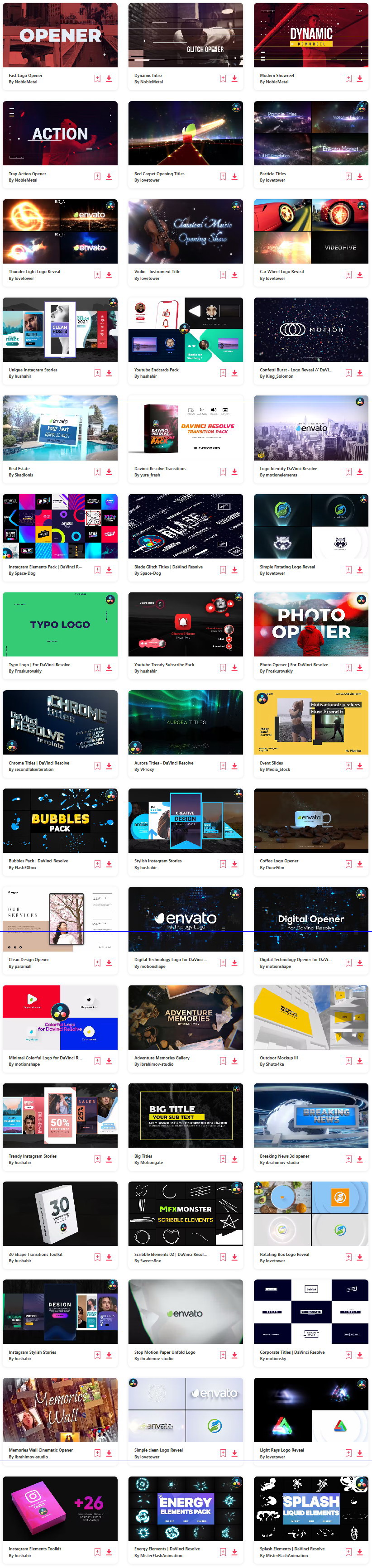Open the Real Estate template
372x1568 pixels.
click(x=60, y=428)
